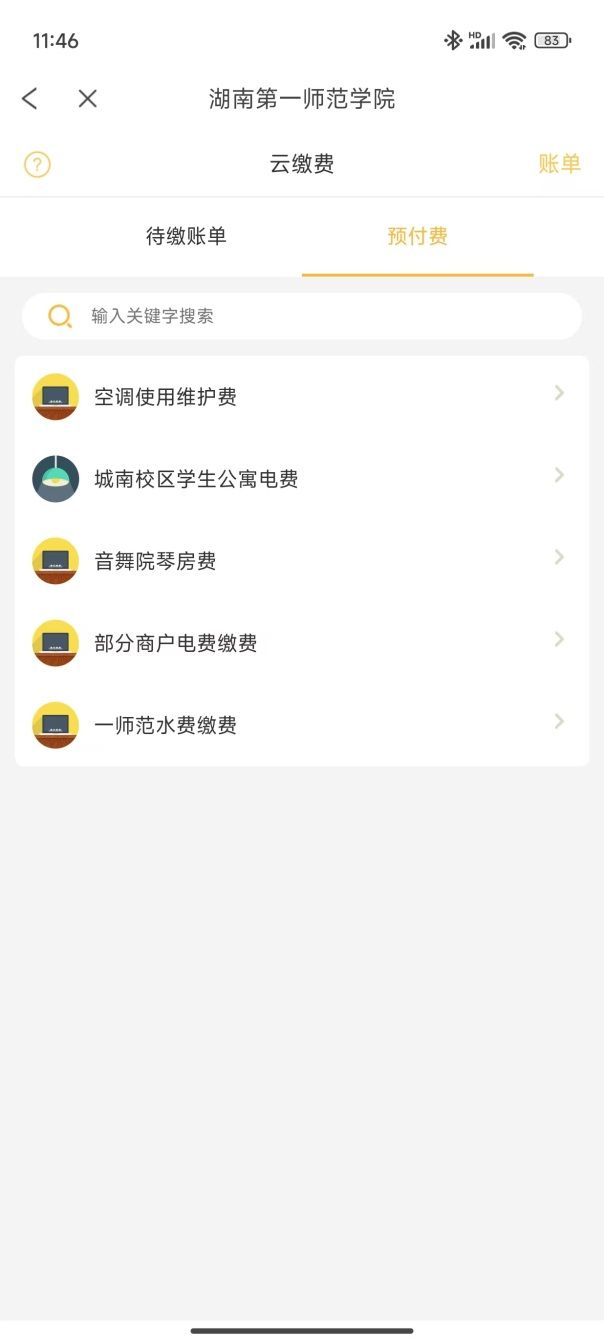This screenshot has width=604, height=1344.
Task: Open 部分商户电费缴费
Action: [x=302, y=643]
